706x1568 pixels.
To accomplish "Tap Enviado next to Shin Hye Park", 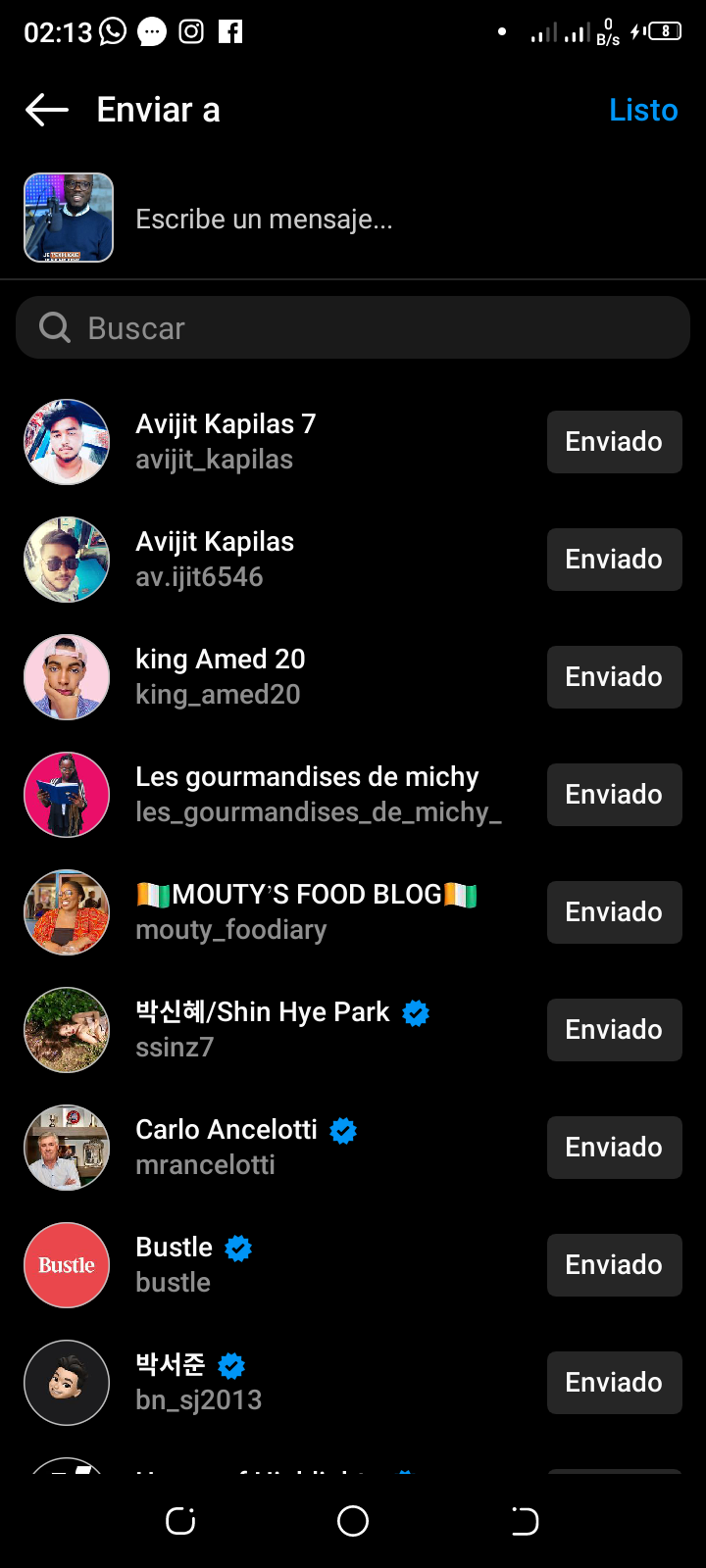I will pyautogui.click(x=614, y=1030).
